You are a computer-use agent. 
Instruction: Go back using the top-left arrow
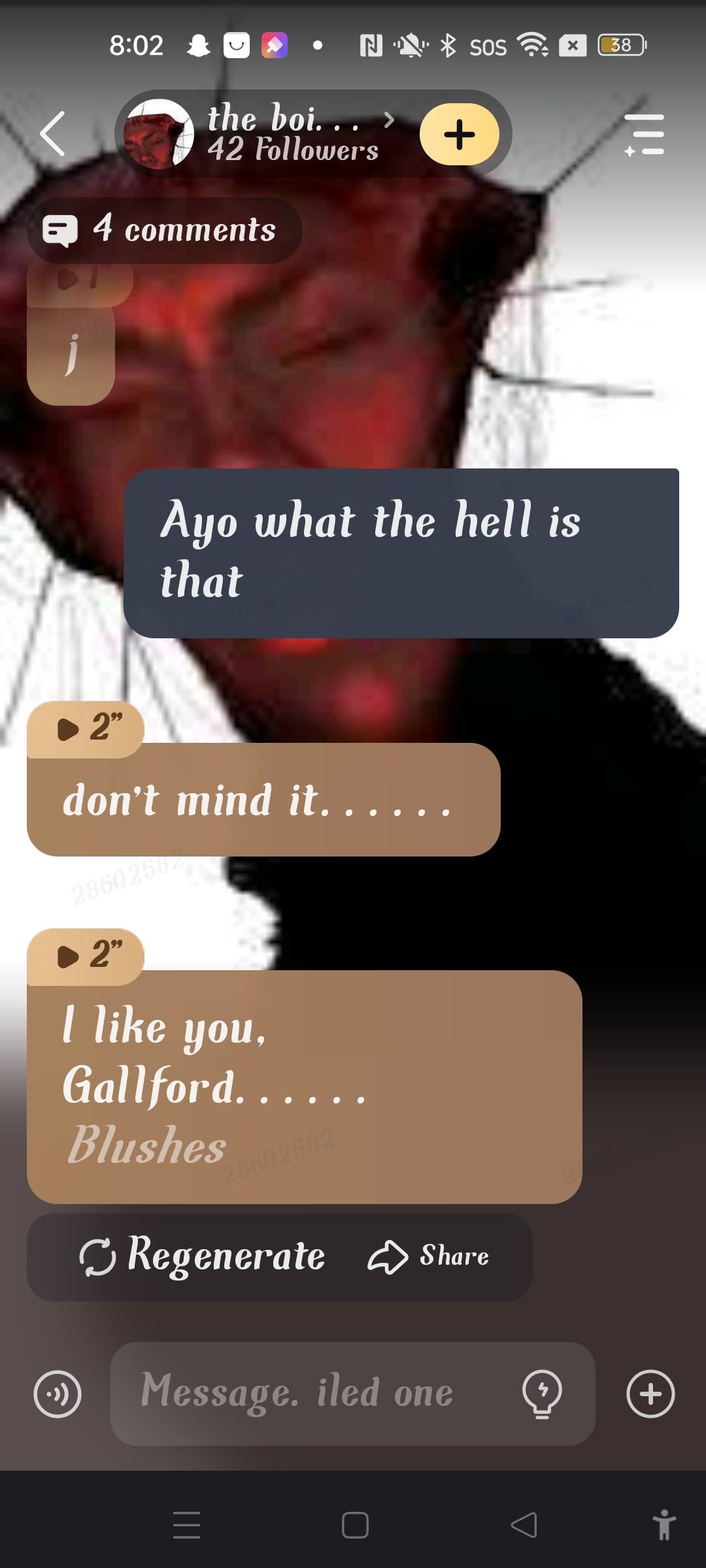tap(53, 134)
